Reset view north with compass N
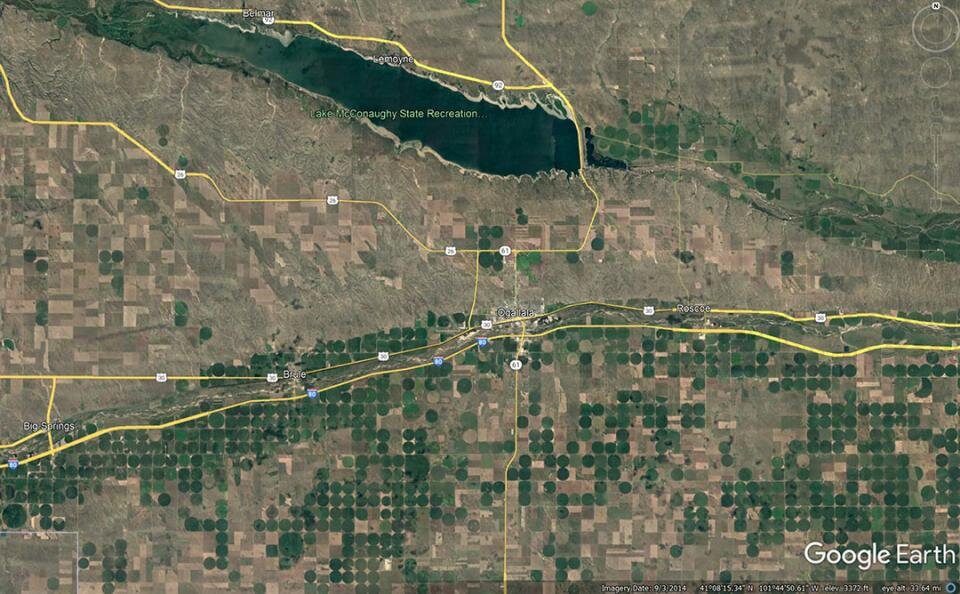This screenshot has height=594, width=960. [935, 6]
